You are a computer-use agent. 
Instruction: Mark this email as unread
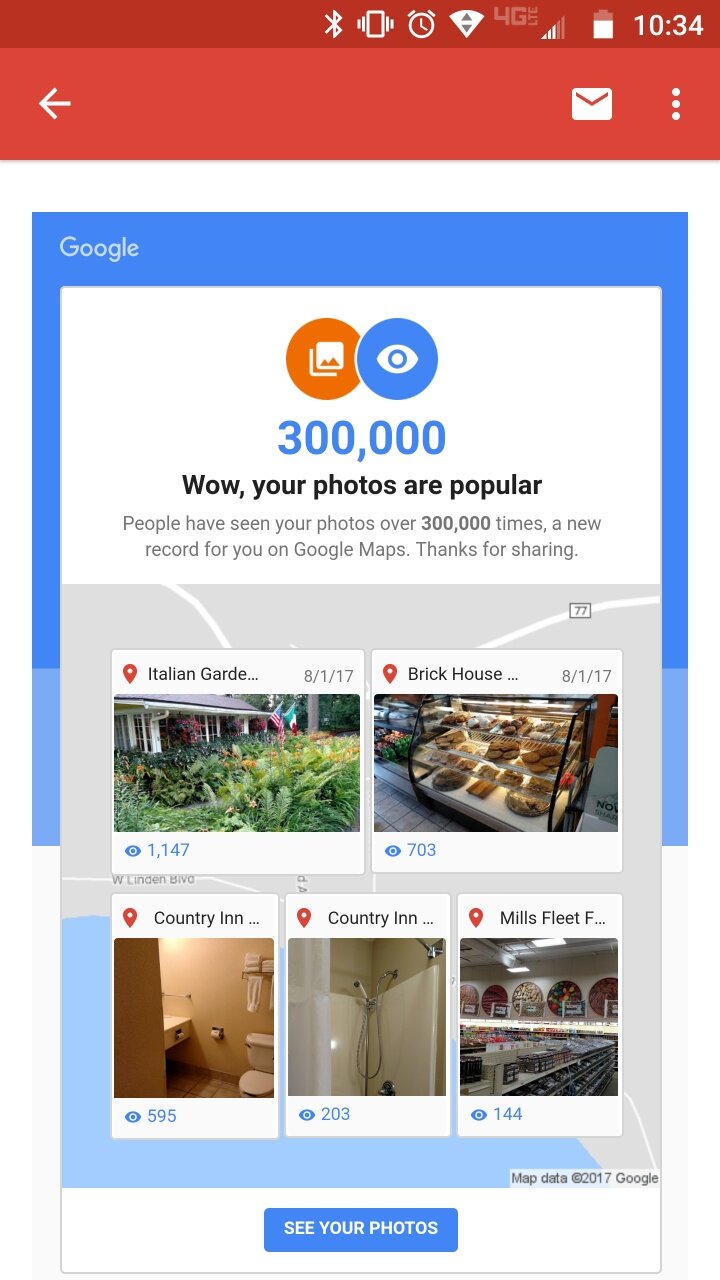(x=591, y=104)
